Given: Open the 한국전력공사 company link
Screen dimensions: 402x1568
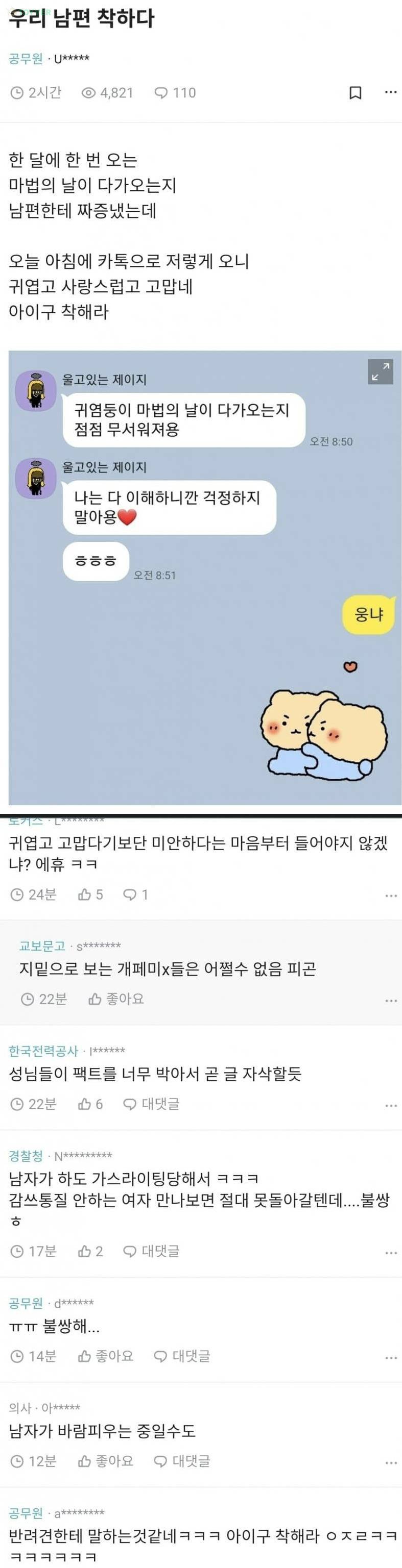Looking at the screenshot, I should [43, 1051].
